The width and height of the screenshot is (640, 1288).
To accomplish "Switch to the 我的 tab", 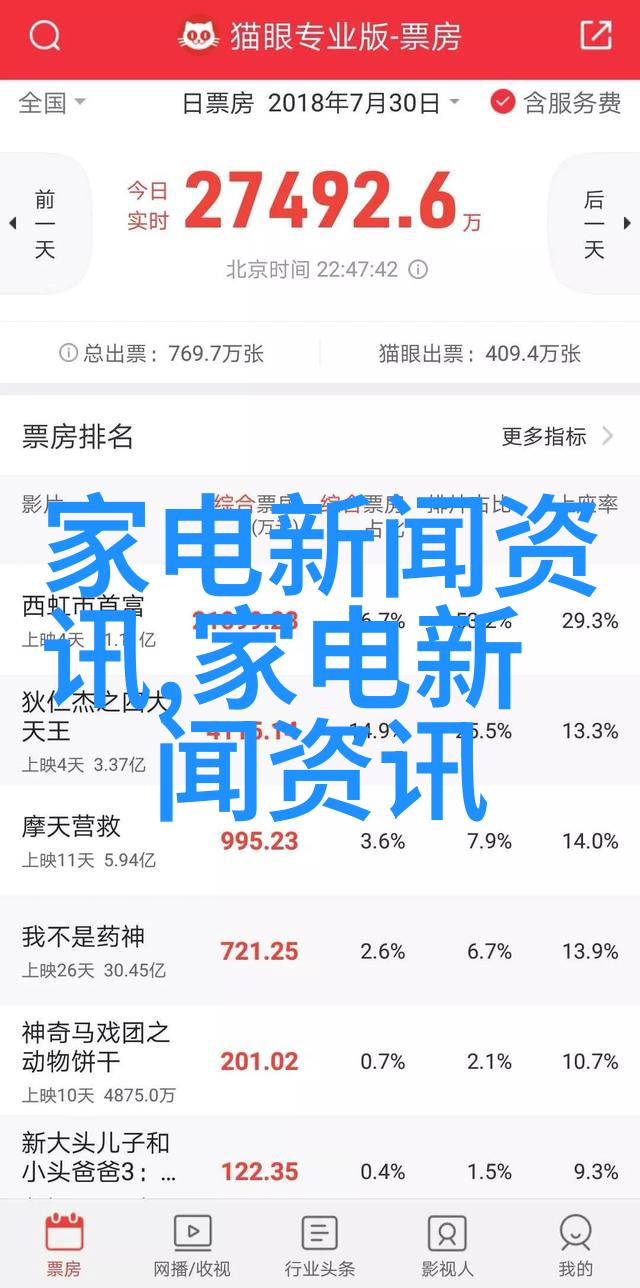I will (576, 1244).
